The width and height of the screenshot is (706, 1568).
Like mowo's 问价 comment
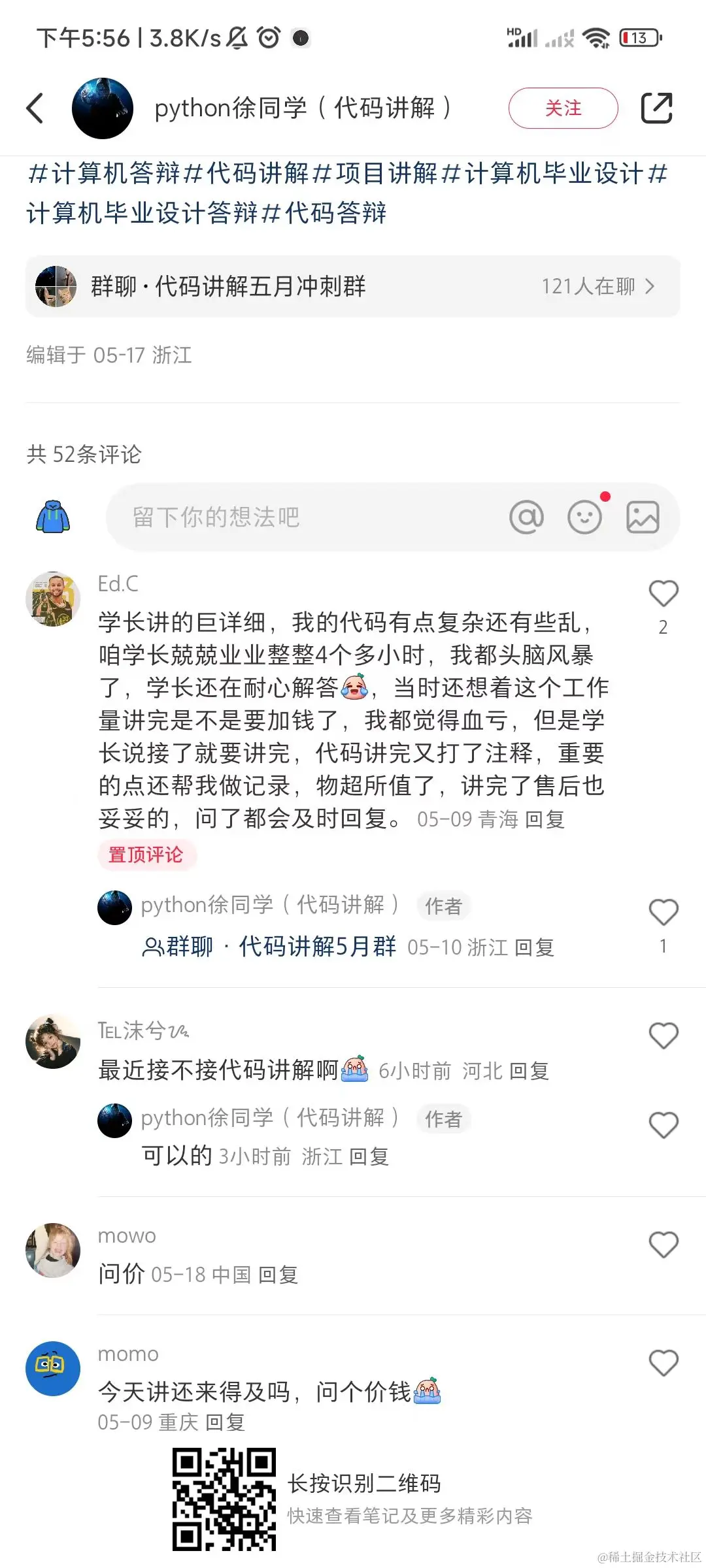point(663,1245)
